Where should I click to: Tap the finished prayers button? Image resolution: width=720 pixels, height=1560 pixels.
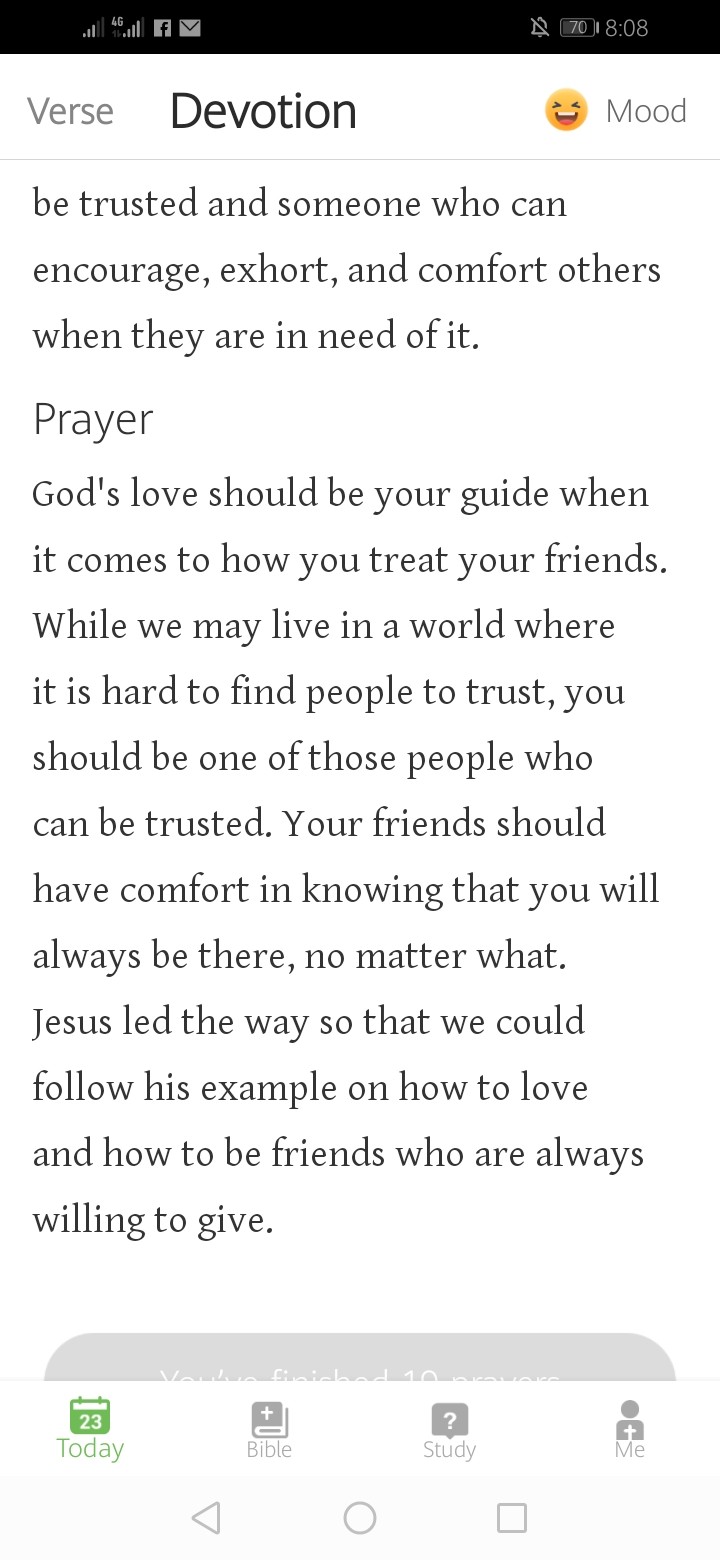tap(360, 1357)
